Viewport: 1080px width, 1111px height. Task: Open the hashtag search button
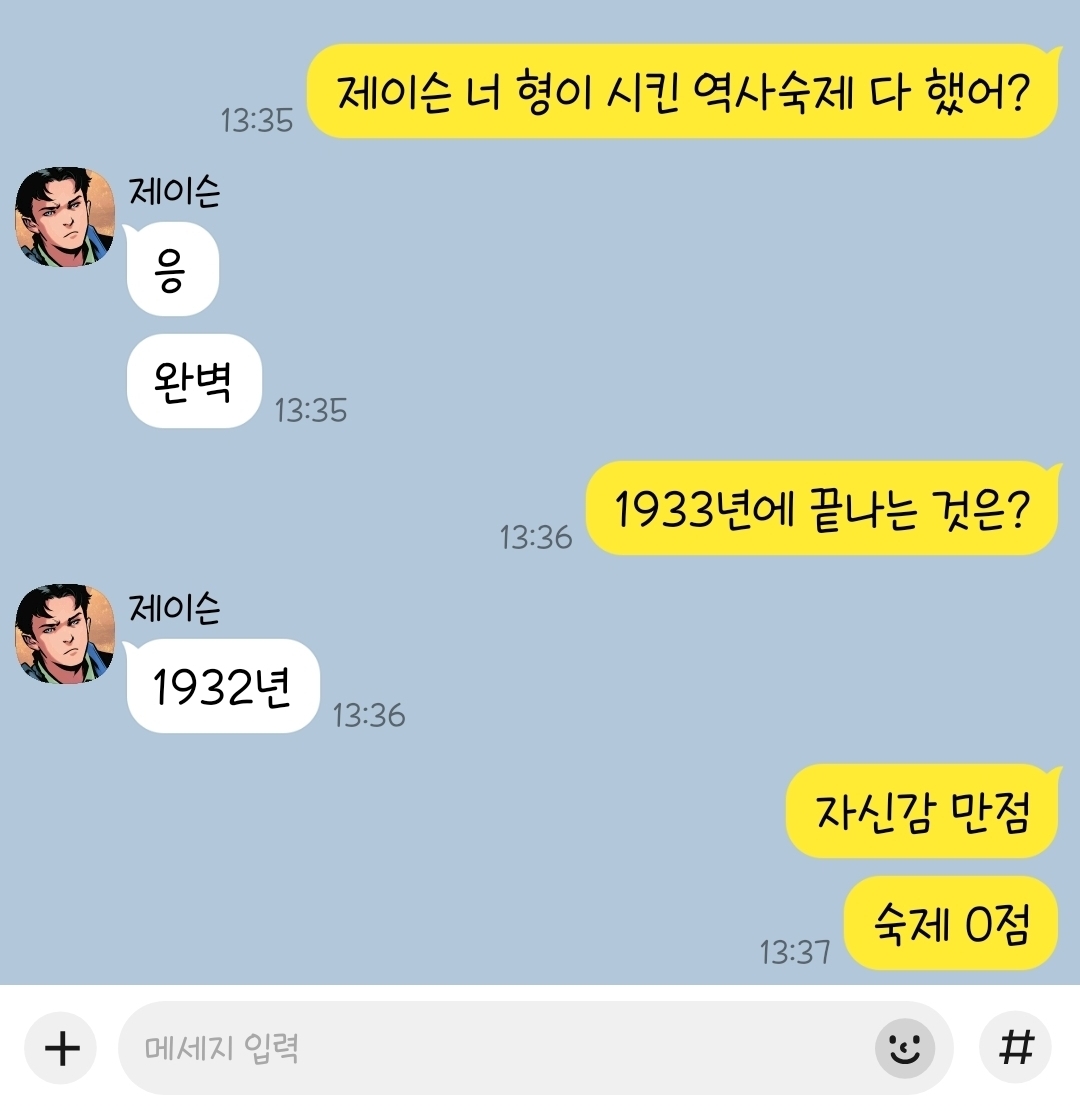[x=1015, y=1048]
